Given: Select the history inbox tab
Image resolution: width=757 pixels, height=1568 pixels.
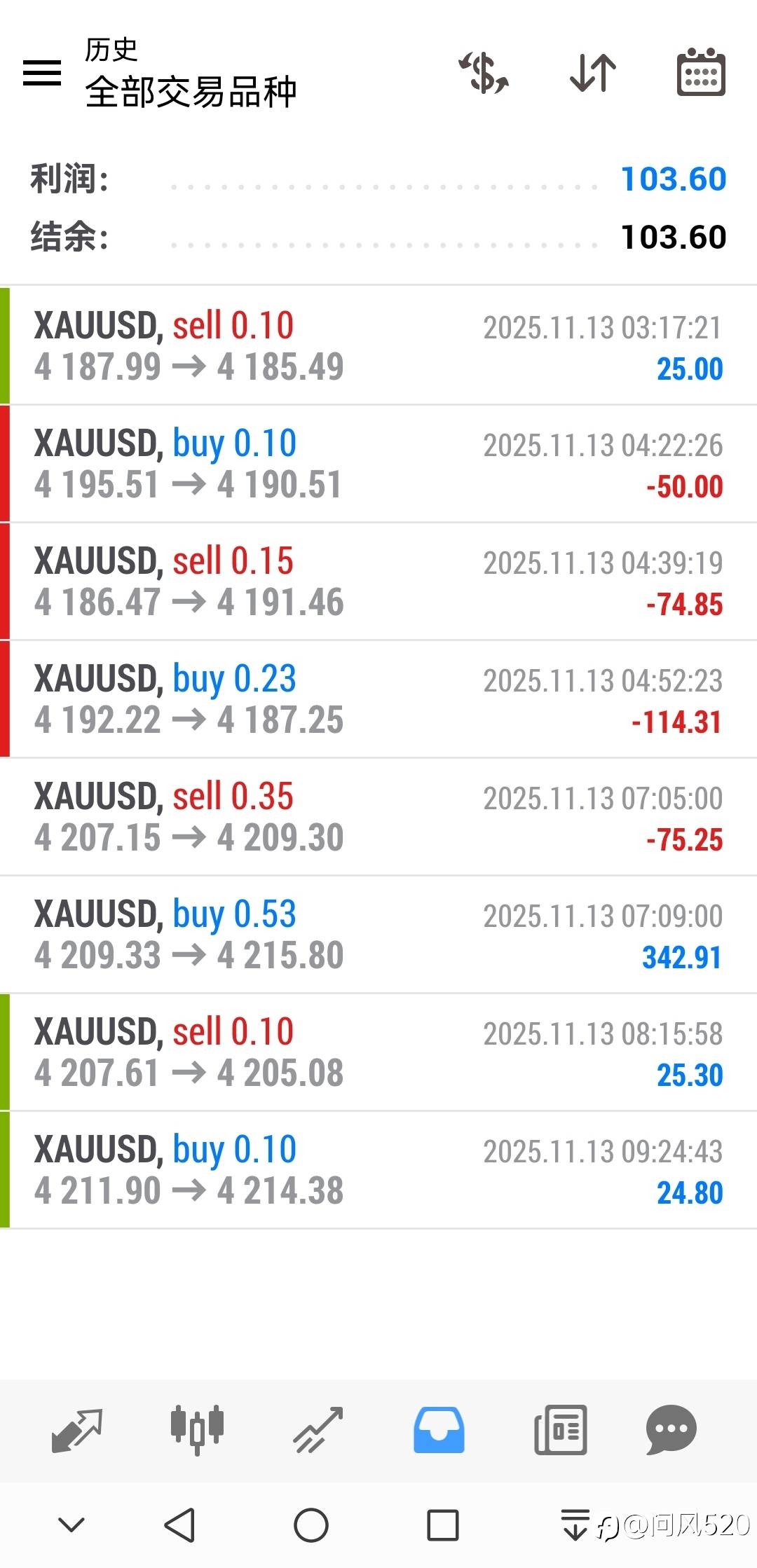Looking at the screenshot, I should pos(439,1429).
